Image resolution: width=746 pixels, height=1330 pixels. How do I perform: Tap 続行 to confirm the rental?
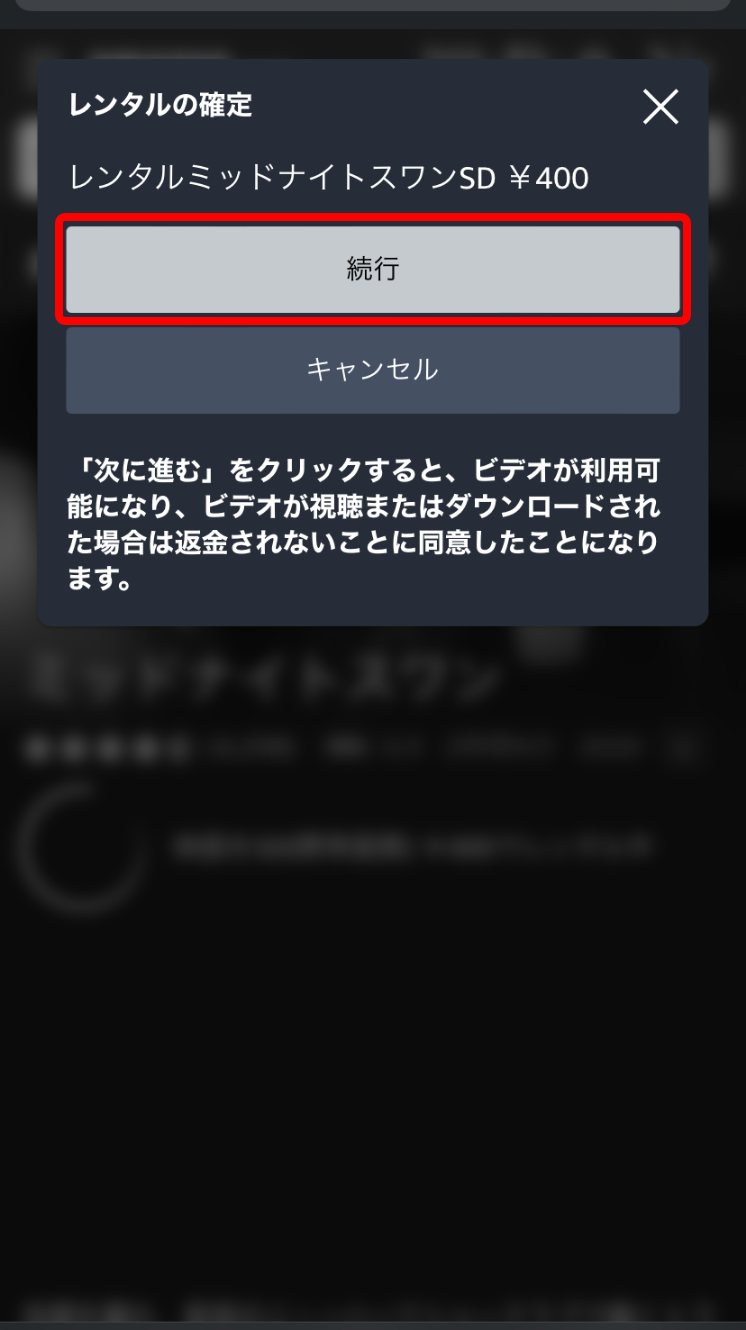coord(373,269)
